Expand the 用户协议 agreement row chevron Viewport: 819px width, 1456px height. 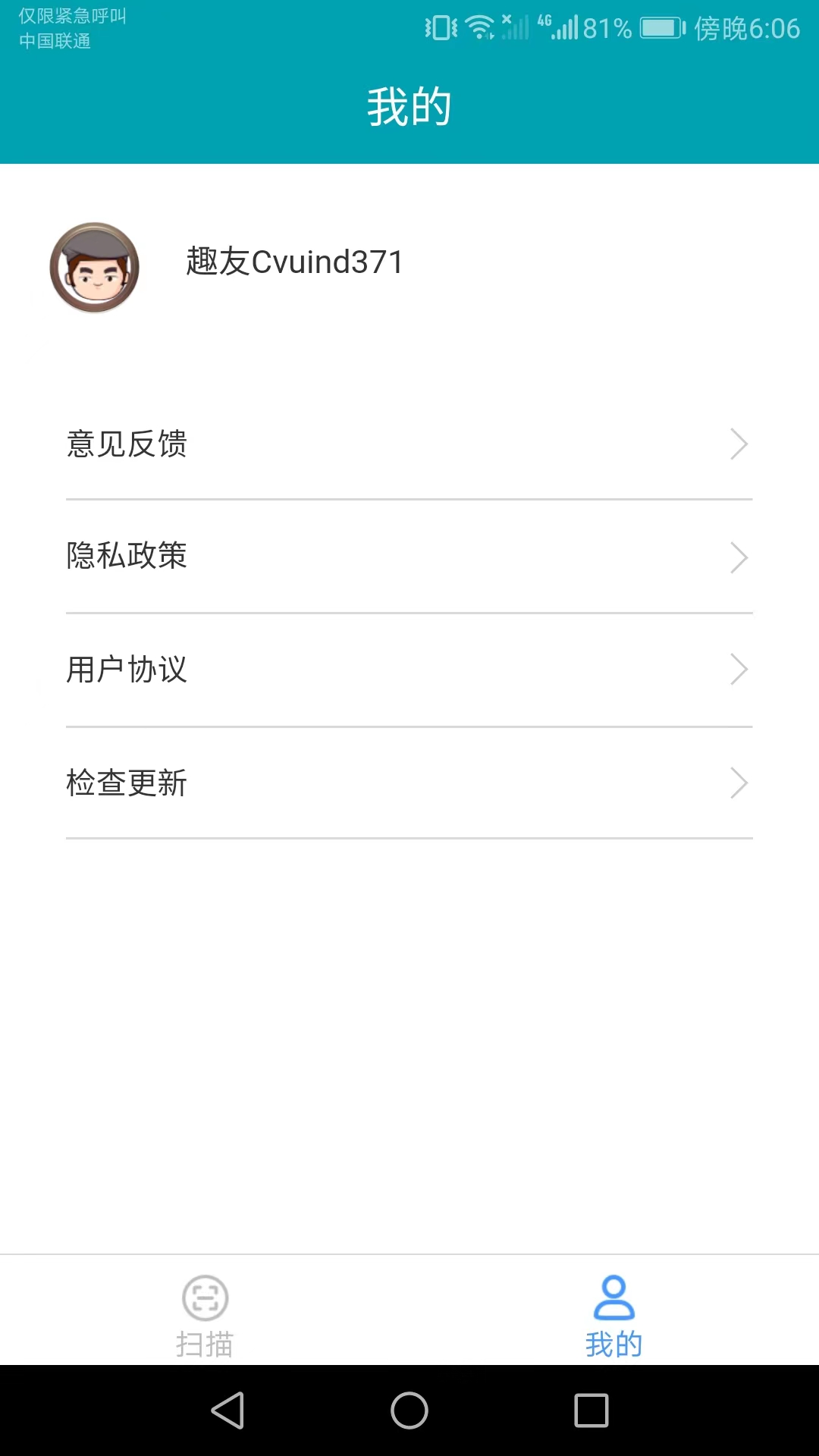pos(739,670)
